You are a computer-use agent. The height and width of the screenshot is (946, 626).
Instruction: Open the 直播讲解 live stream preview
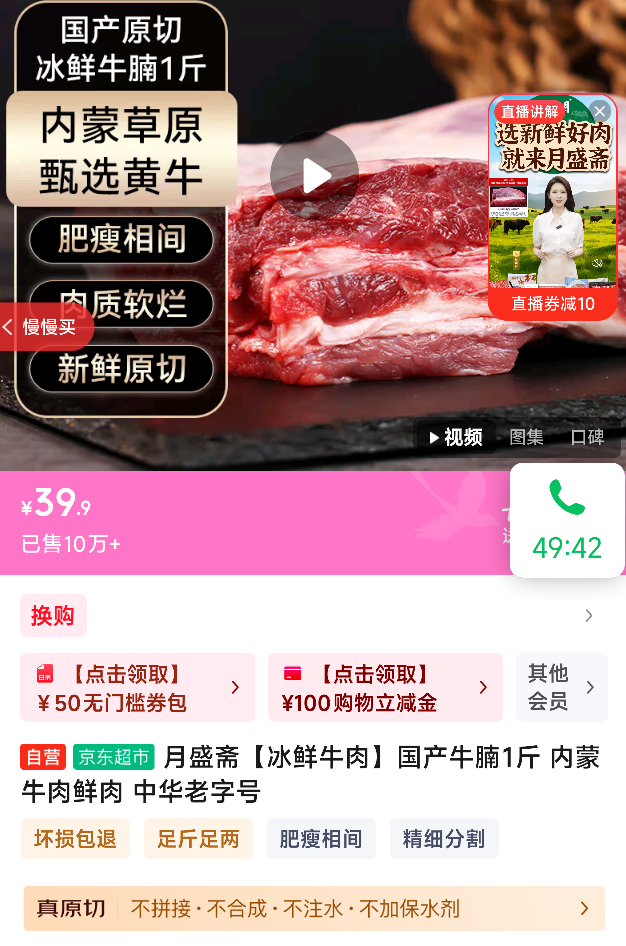(x=552, y=207)
